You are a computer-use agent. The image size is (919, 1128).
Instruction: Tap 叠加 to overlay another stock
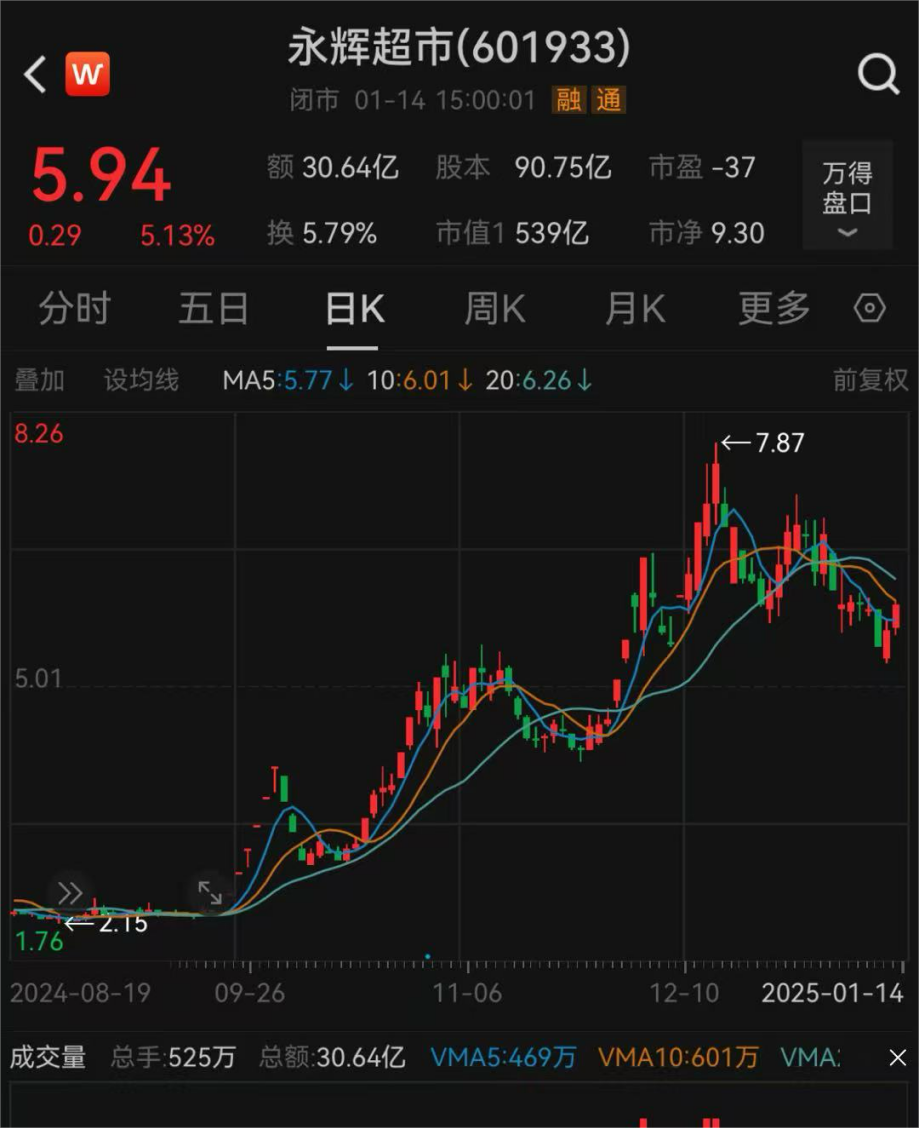point(40,380)
